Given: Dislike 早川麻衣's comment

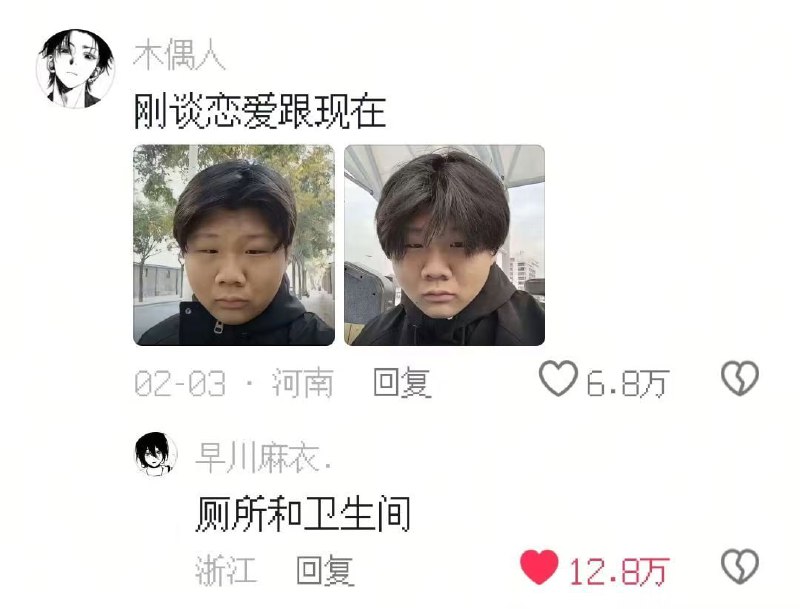Looking at the screenshot, I should click(740, 567).
